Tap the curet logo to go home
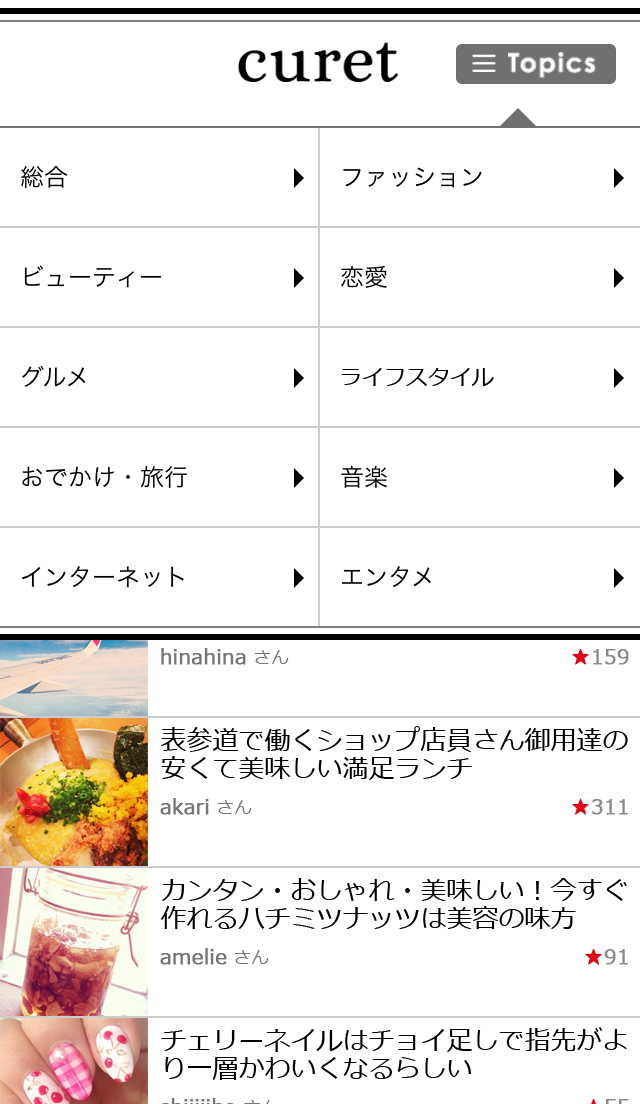Viewport: 640px width, 1104px height. (317, 64)
